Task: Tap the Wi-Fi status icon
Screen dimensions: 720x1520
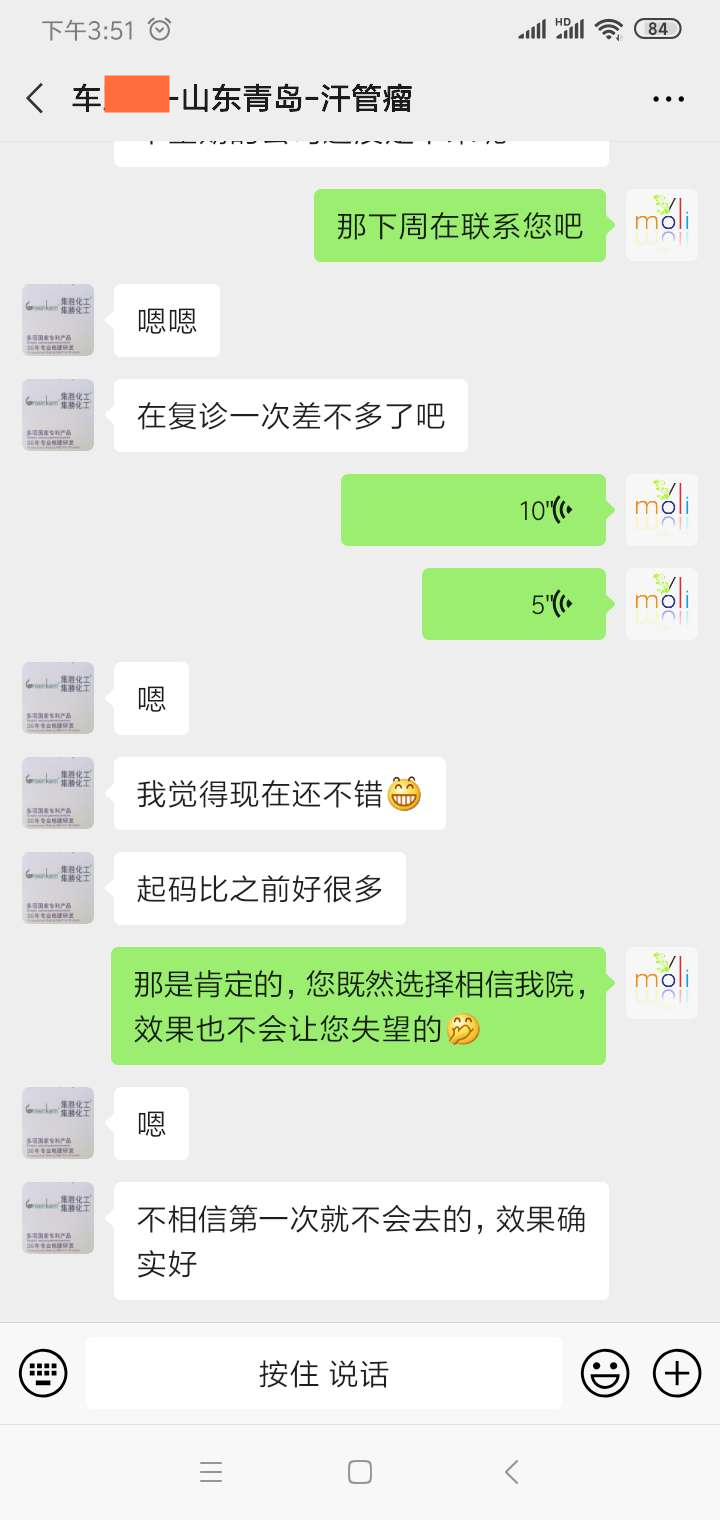Action: coord(607,29)
